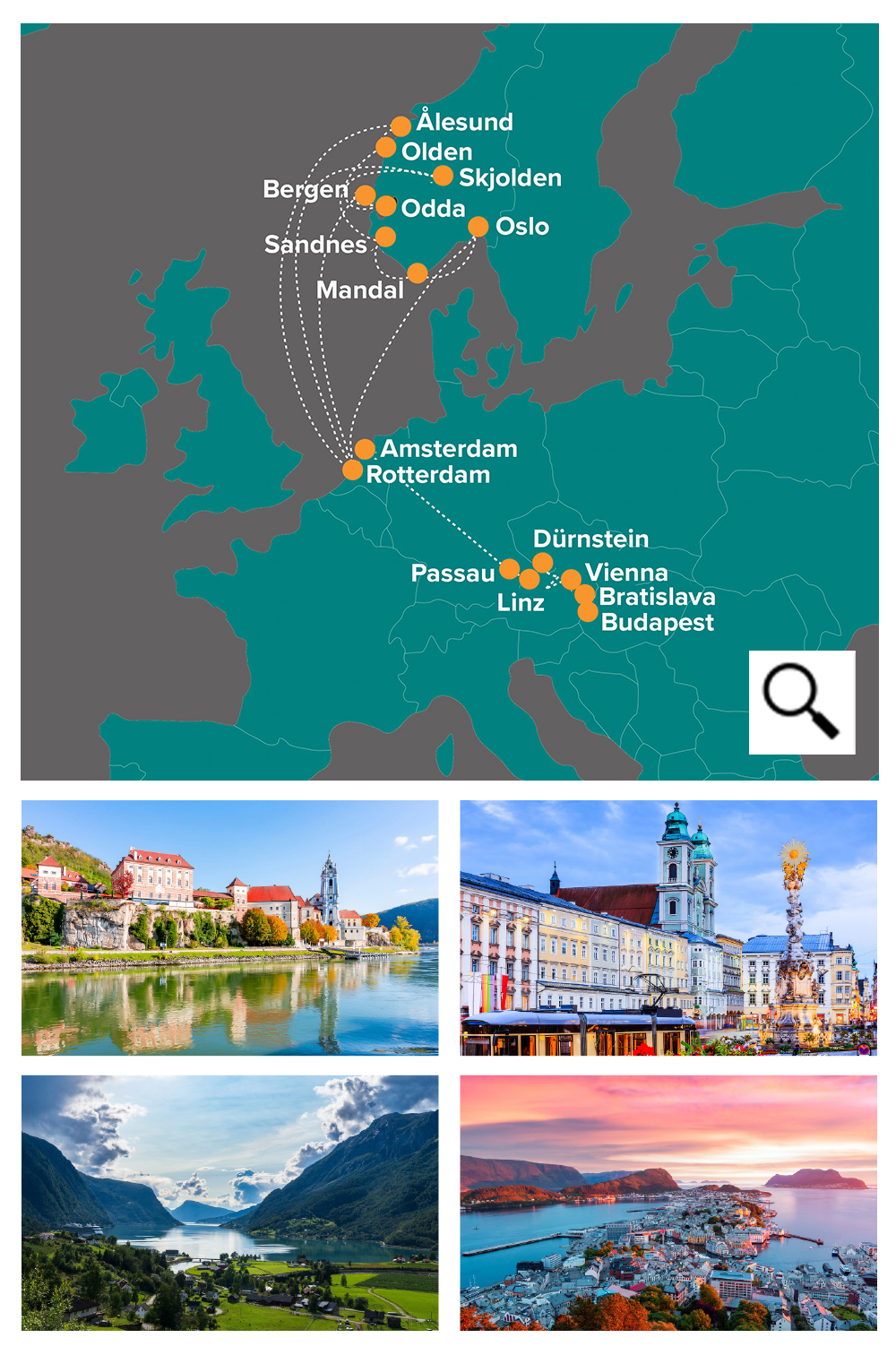This screenshot has height=1355, width=896.
Task: Open the green fjord valley photo
Action: 229,1202
